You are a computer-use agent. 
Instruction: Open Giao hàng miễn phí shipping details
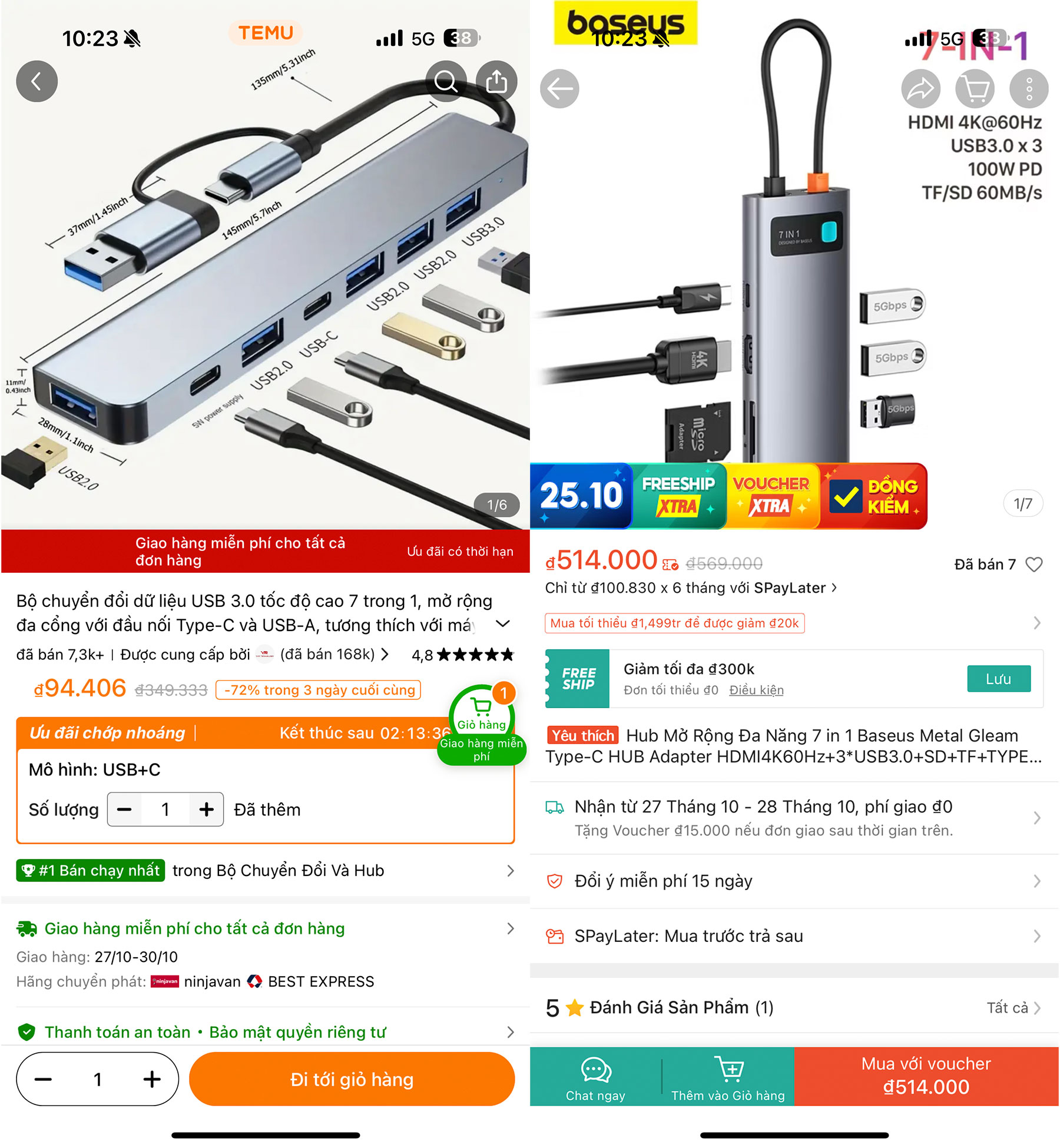265,928
